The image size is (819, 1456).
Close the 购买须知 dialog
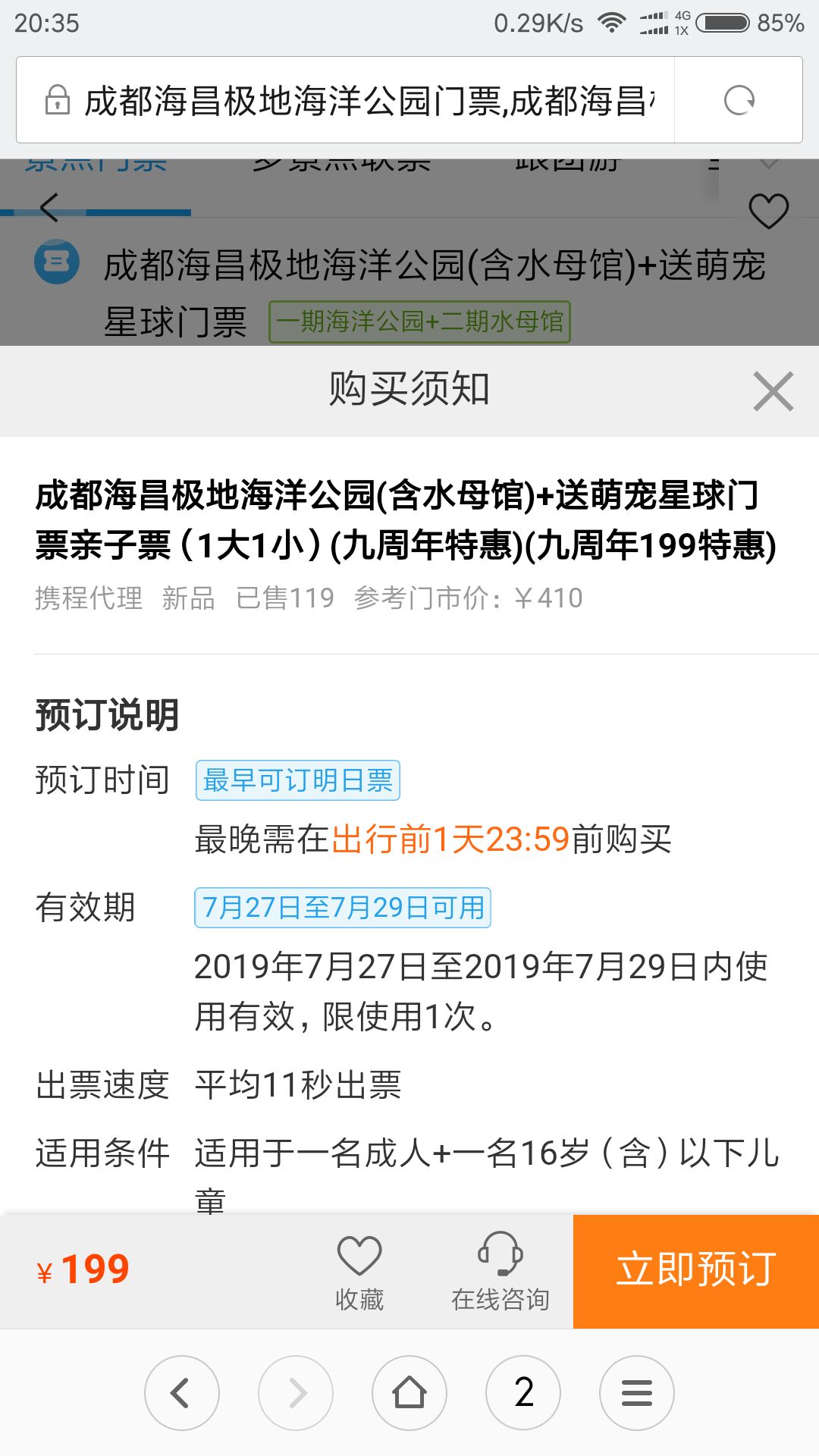(x=773, y=391)
